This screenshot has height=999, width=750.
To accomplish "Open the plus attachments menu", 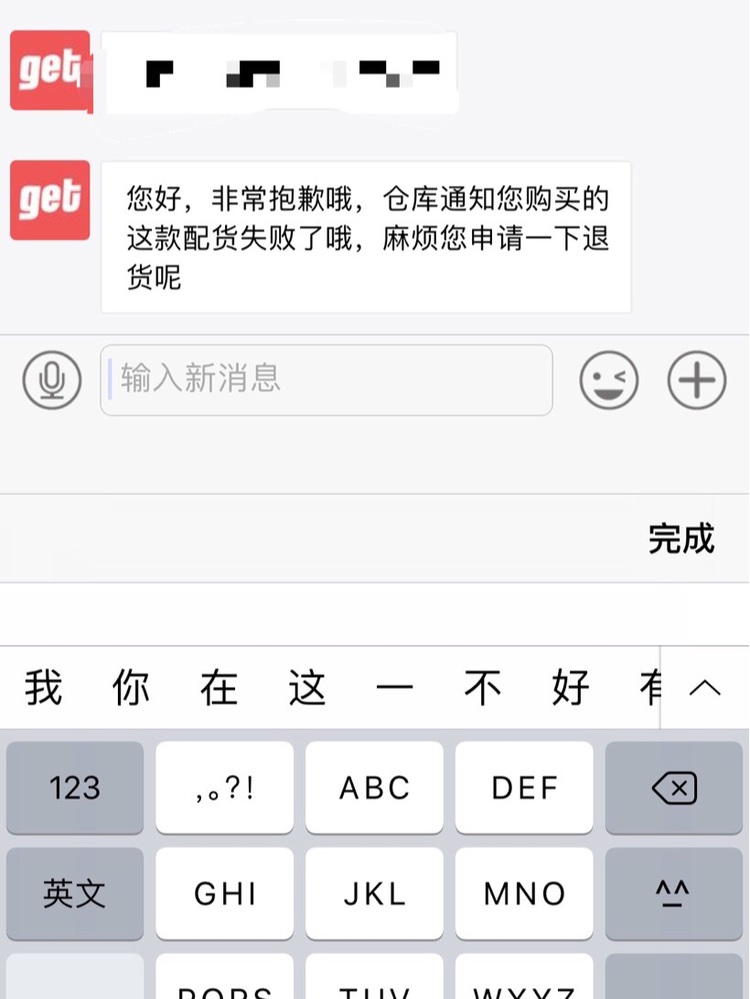I will (x=697, y=380).
